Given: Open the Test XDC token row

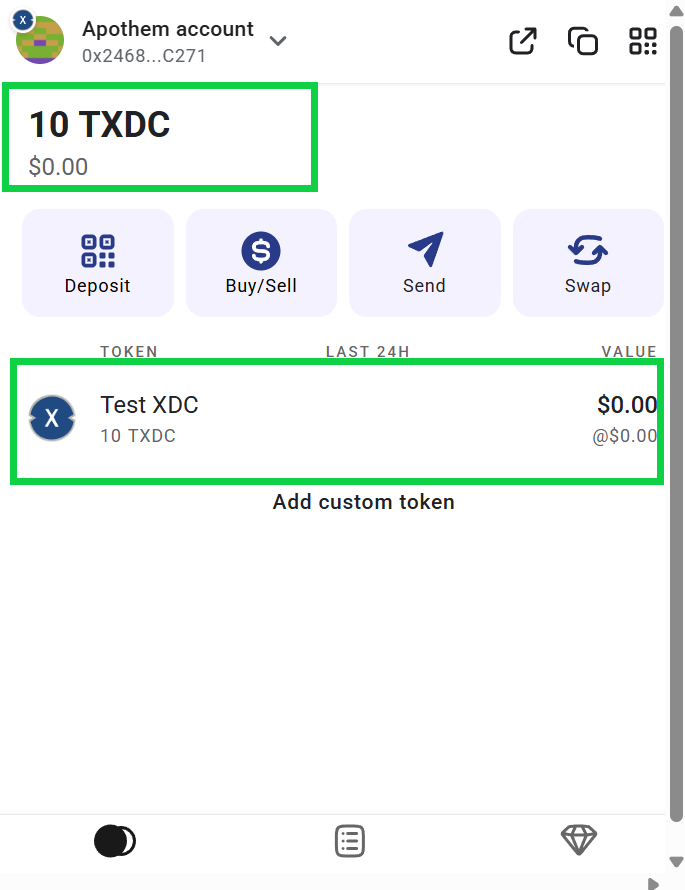Looking at the screenshot, I should point(336,420).
